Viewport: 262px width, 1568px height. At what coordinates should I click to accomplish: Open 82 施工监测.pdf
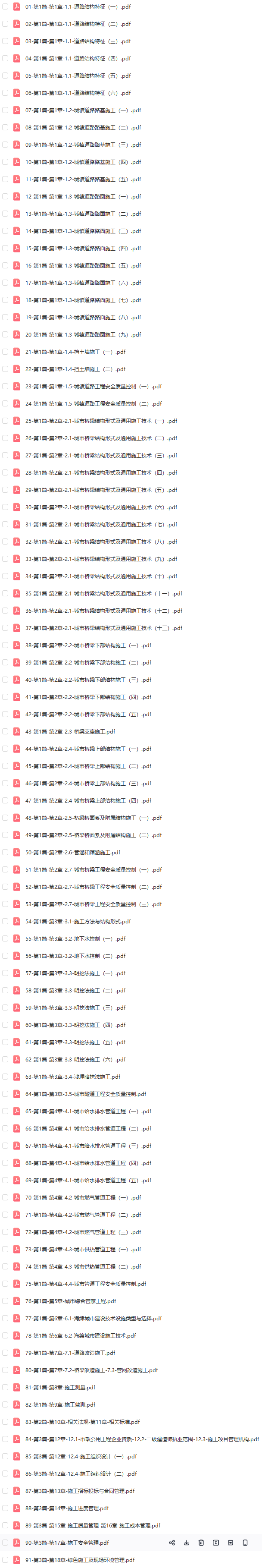[x=60, y=1405]
